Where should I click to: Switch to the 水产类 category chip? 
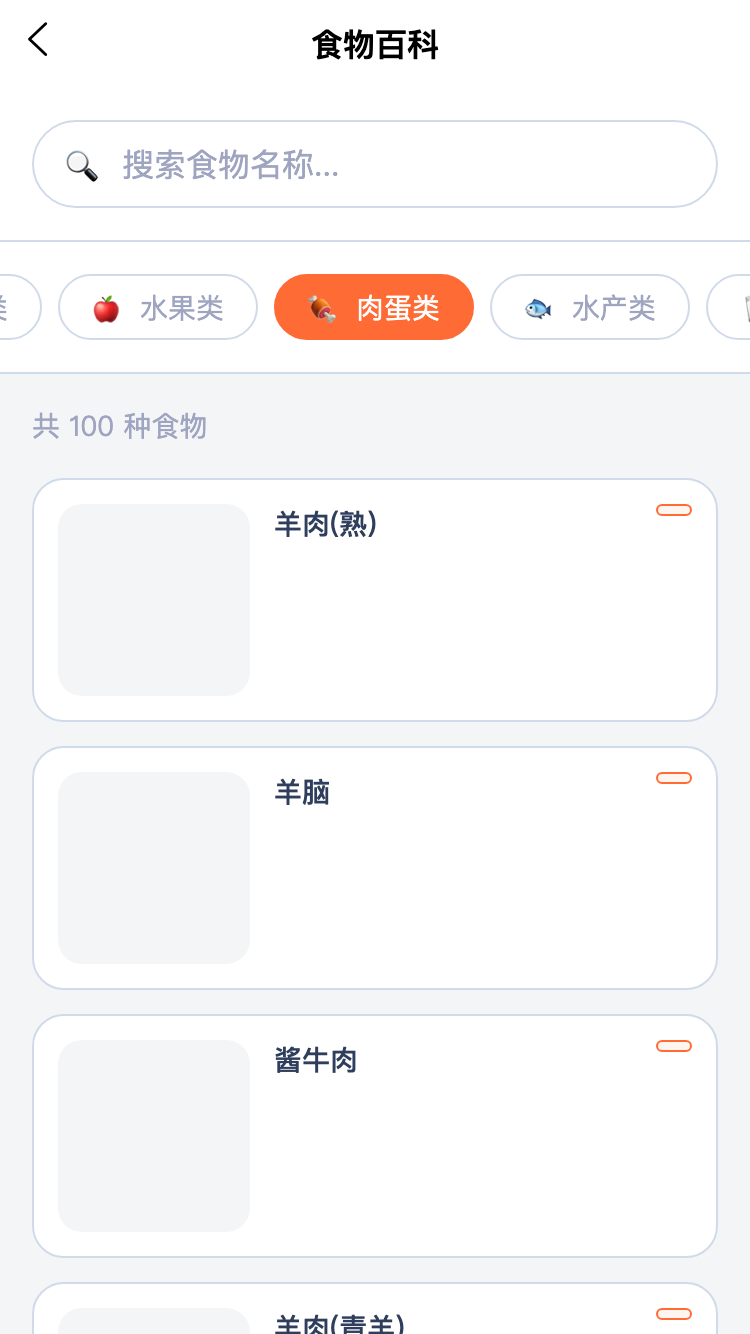pos(590,307)
